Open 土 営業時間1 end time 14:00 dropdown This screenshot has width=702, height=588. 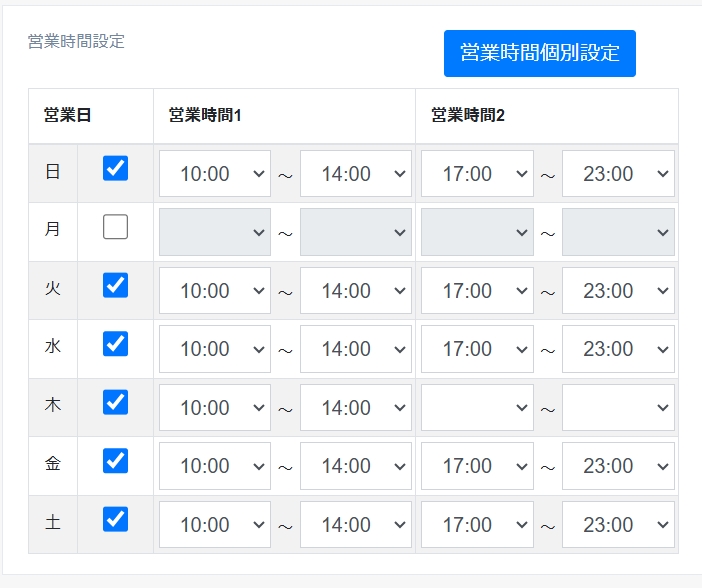[x=355, y=524]
